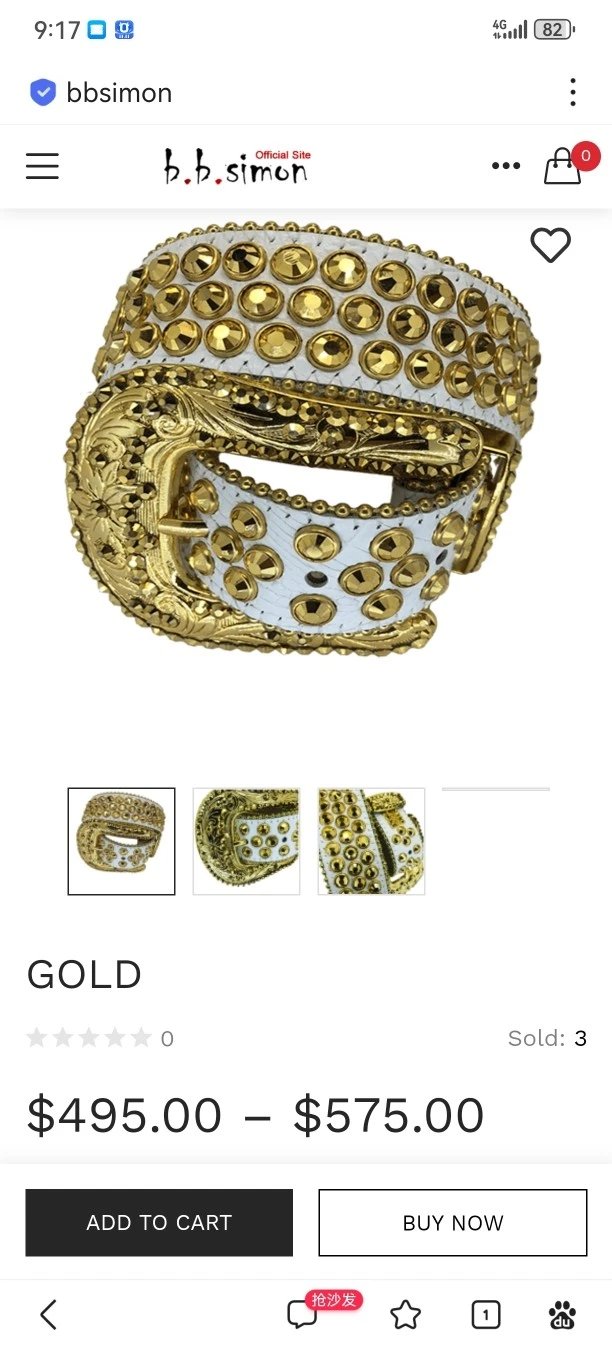The height and width of the screenshot is (1350, 612).
Task: Tap the b.b.simon site logo
Action: (237, 168)
